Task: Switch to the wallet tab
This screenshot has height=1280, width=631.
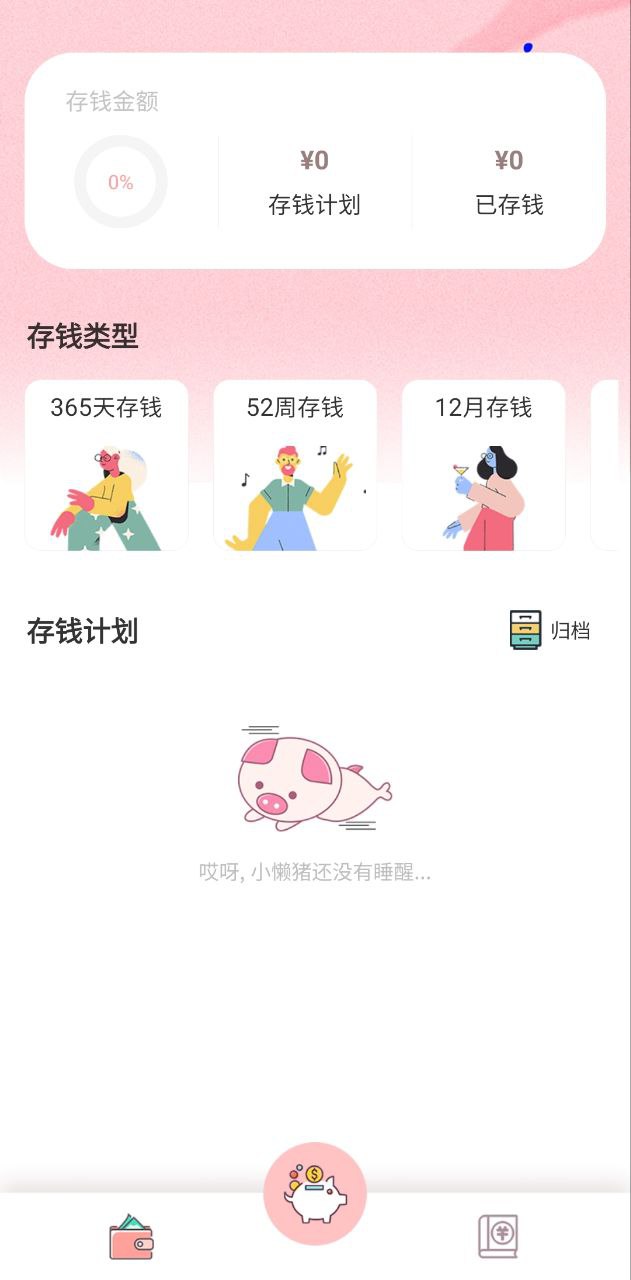Action: click(x=131, y=1237)
